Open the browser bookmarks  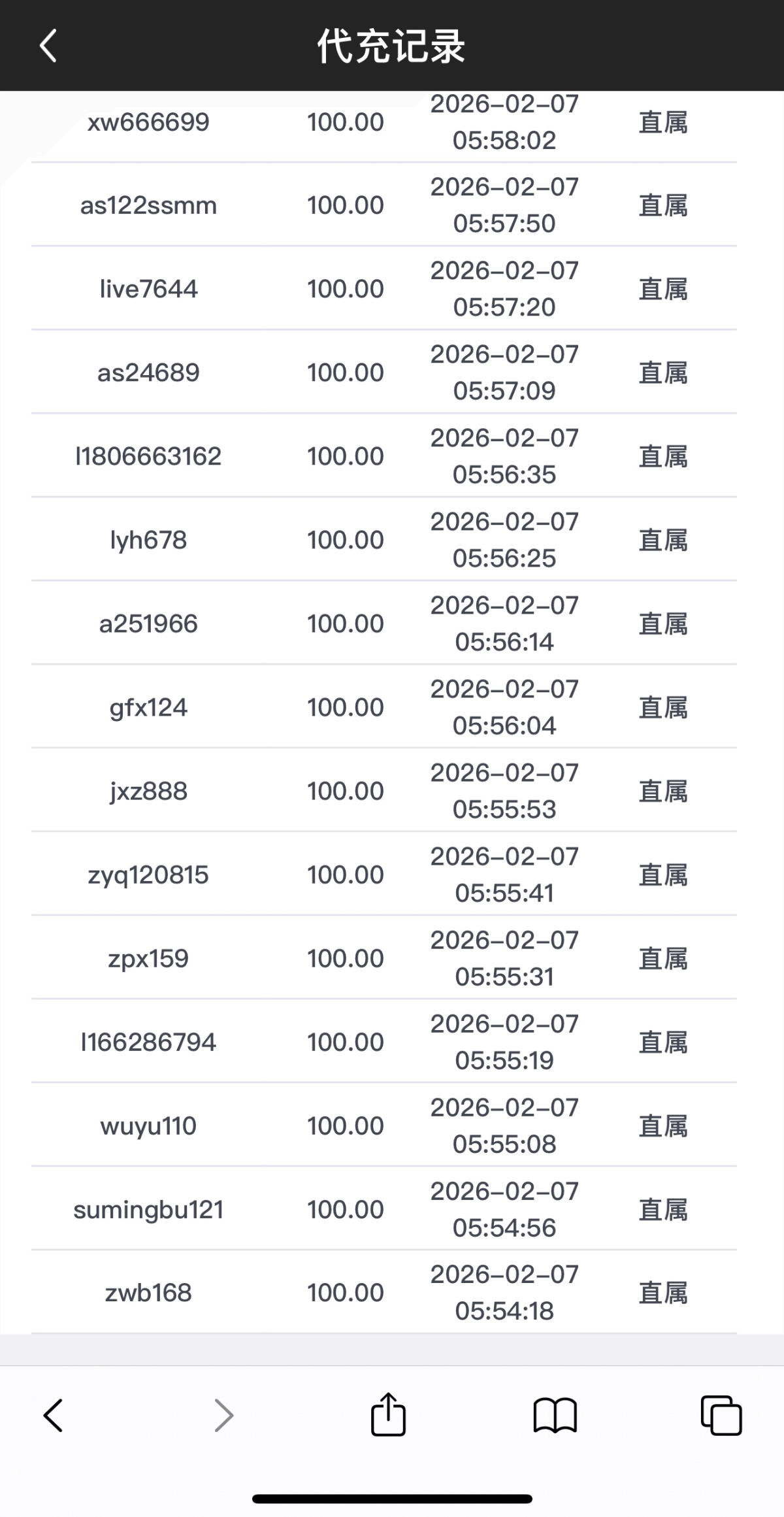(x=555, y=1415)
